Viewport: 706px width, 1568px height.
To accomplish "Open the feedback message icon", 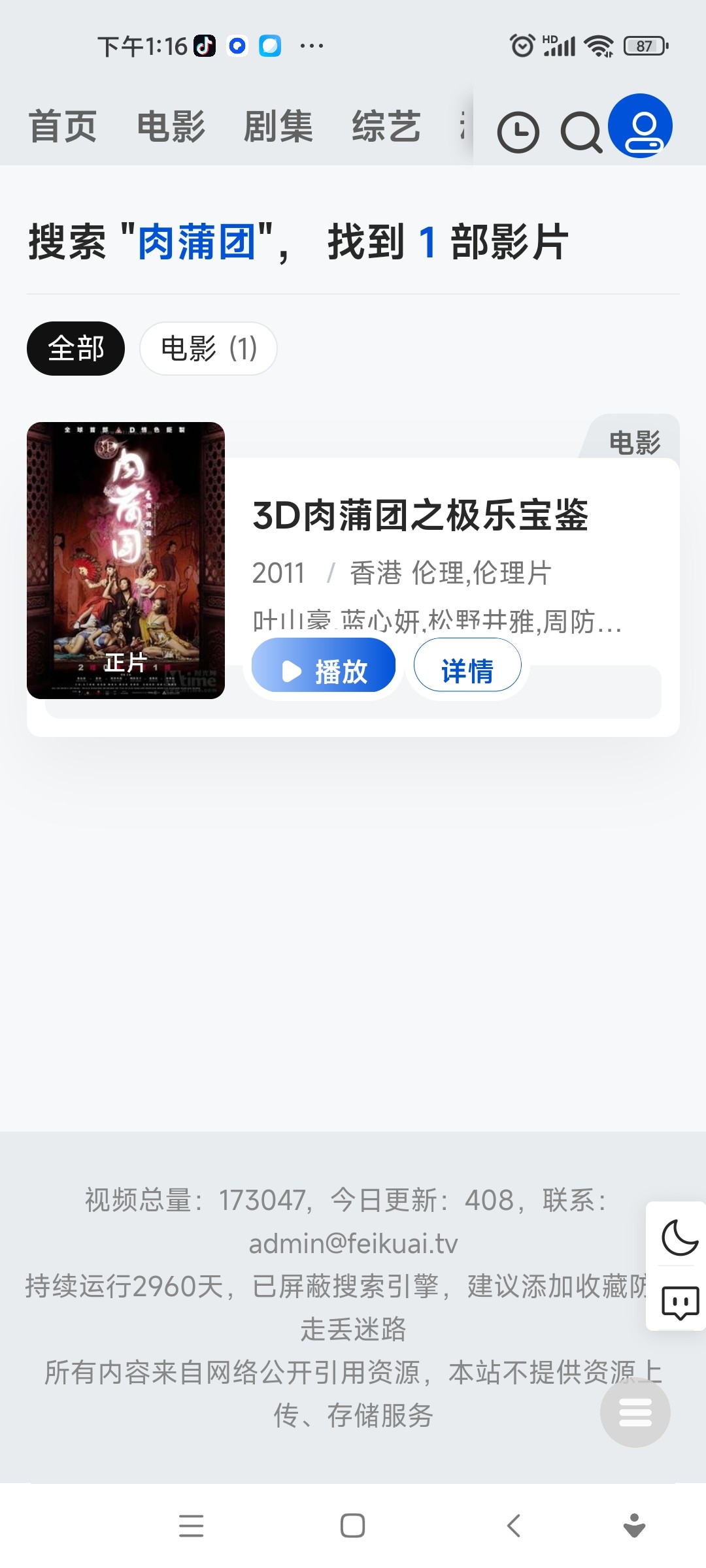I will click(x=680, y=1303).
